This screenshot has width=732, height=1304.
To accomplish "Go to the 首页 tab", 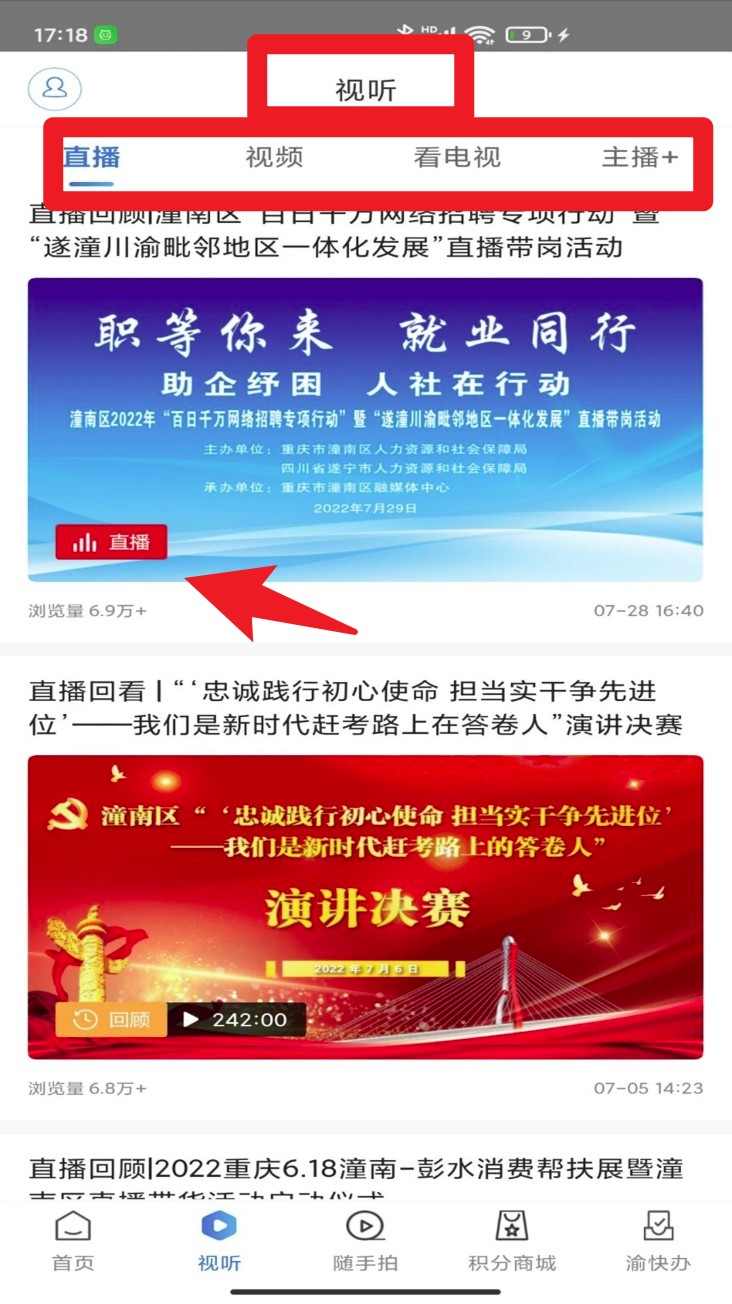I will pos(73,1241).
